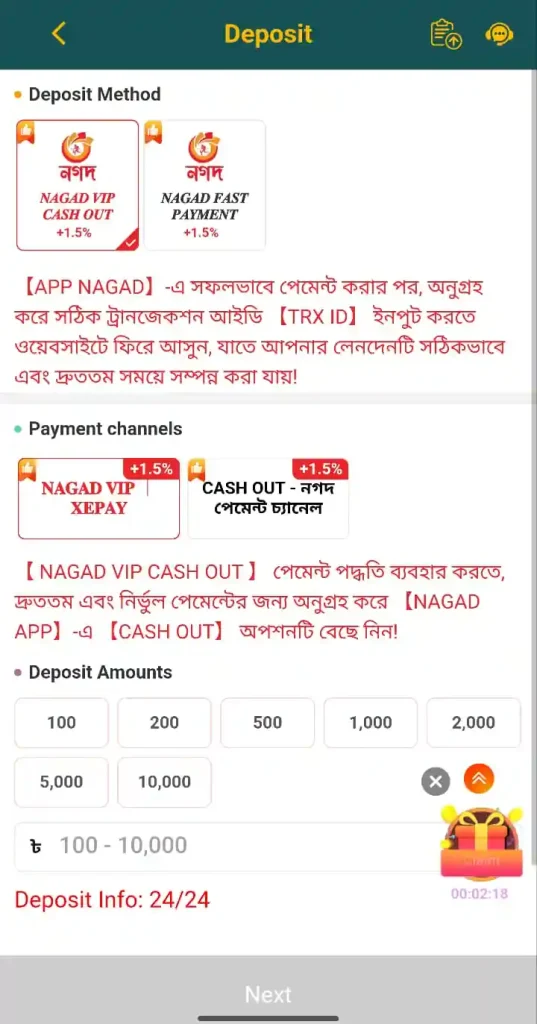Pick the 5,000 deposit amount
This screenshot has width=537, height=1024.
[x=61, y=782]
